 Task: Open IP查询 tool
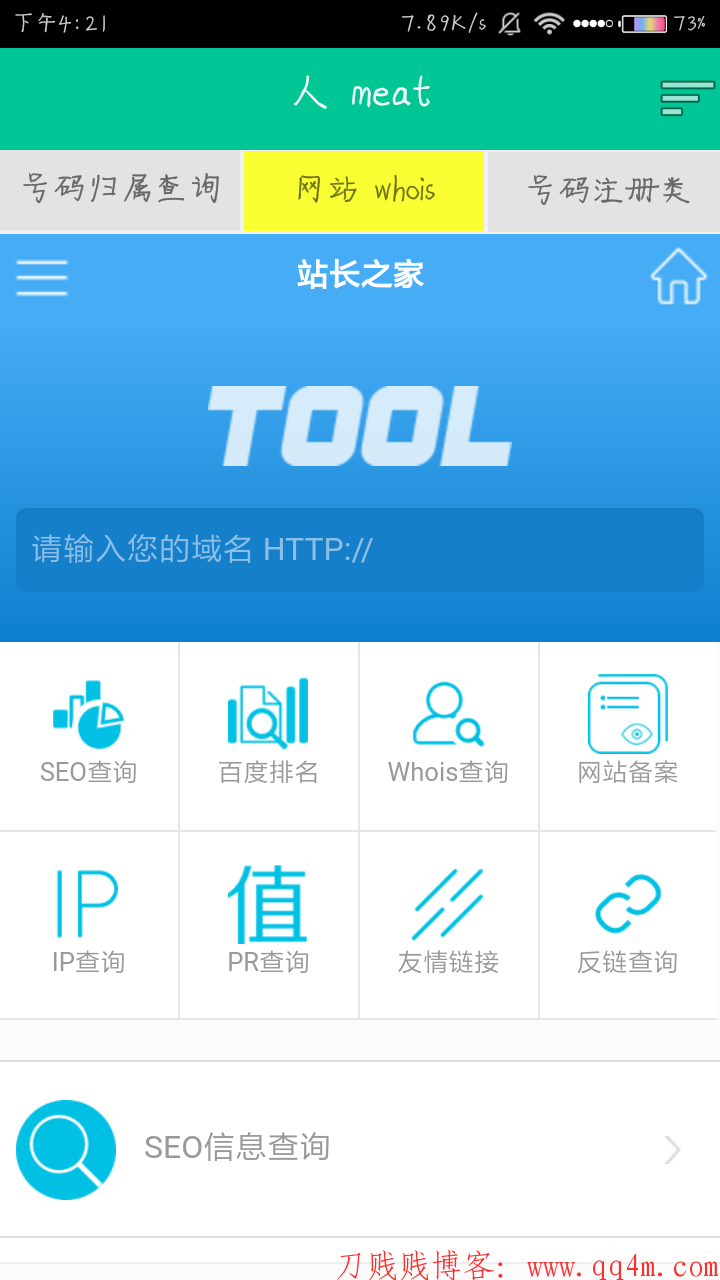89,924
